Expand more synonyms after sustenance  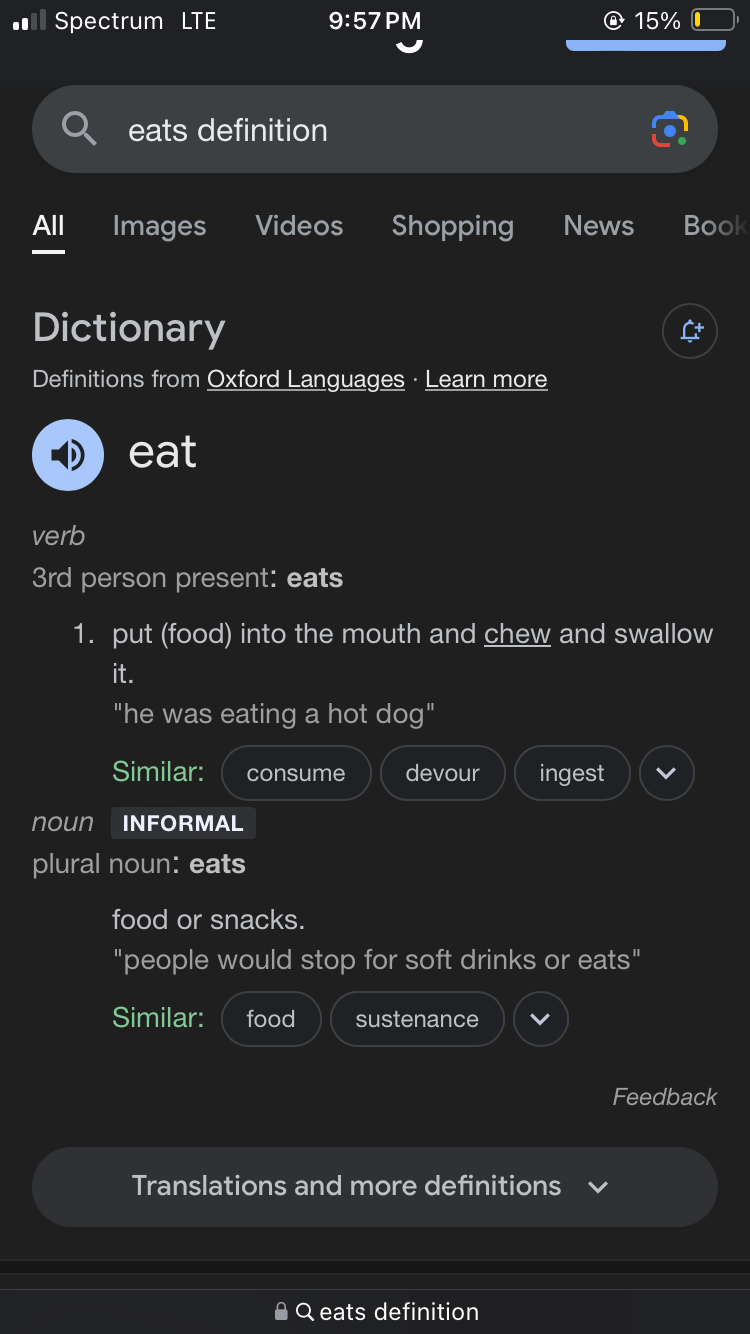coord(541,1019)
